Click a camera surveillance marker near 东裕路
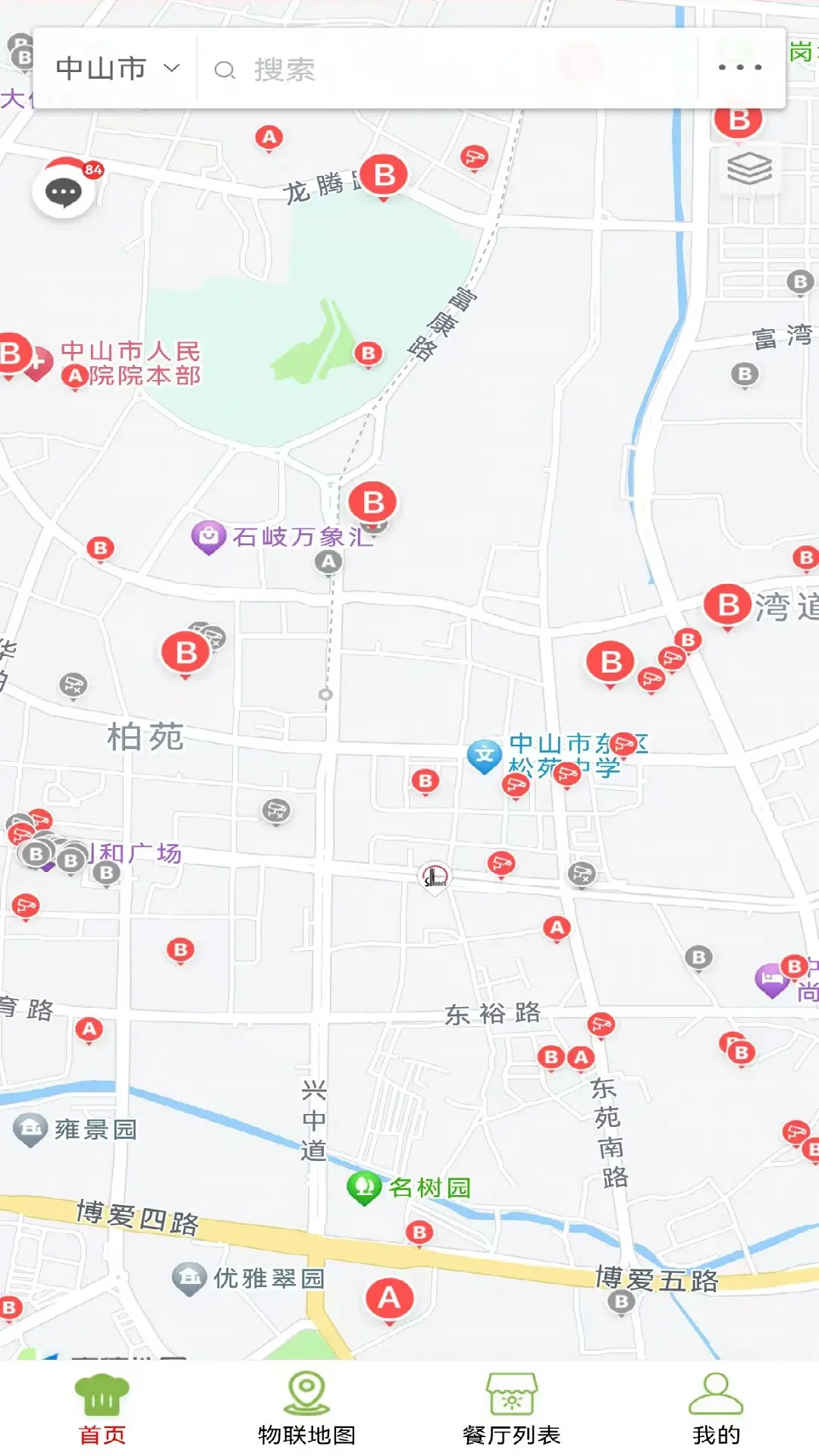This screenshot has height=1456, width=819. click(x=601, y=1022)
